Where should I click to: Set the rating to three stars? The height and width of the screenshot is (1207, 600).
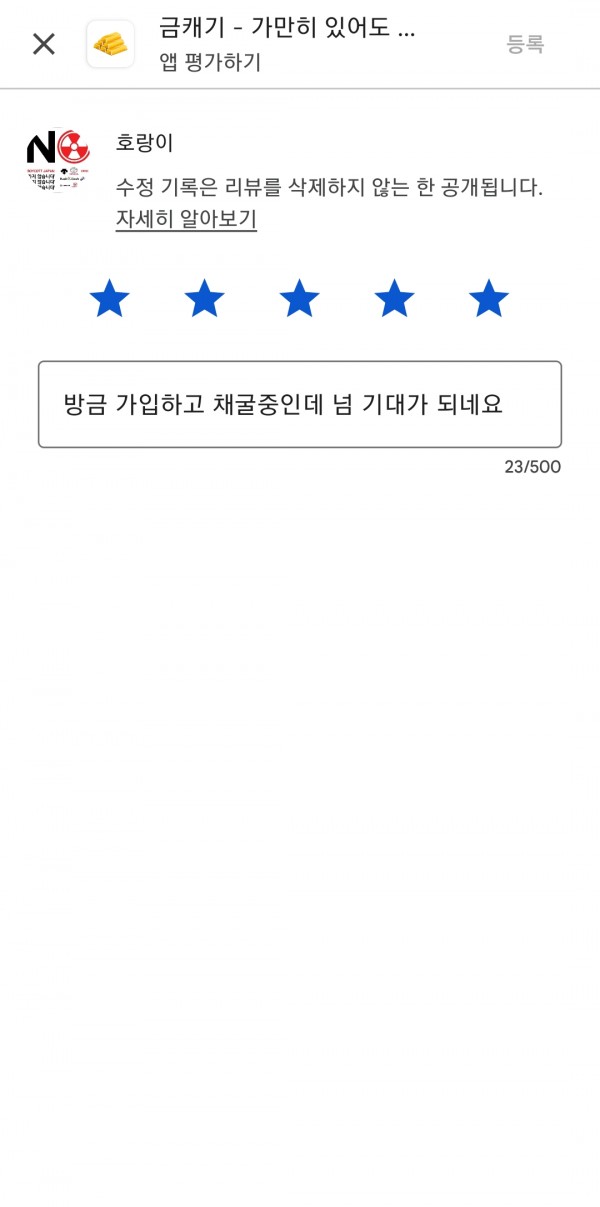coord(299,299)
